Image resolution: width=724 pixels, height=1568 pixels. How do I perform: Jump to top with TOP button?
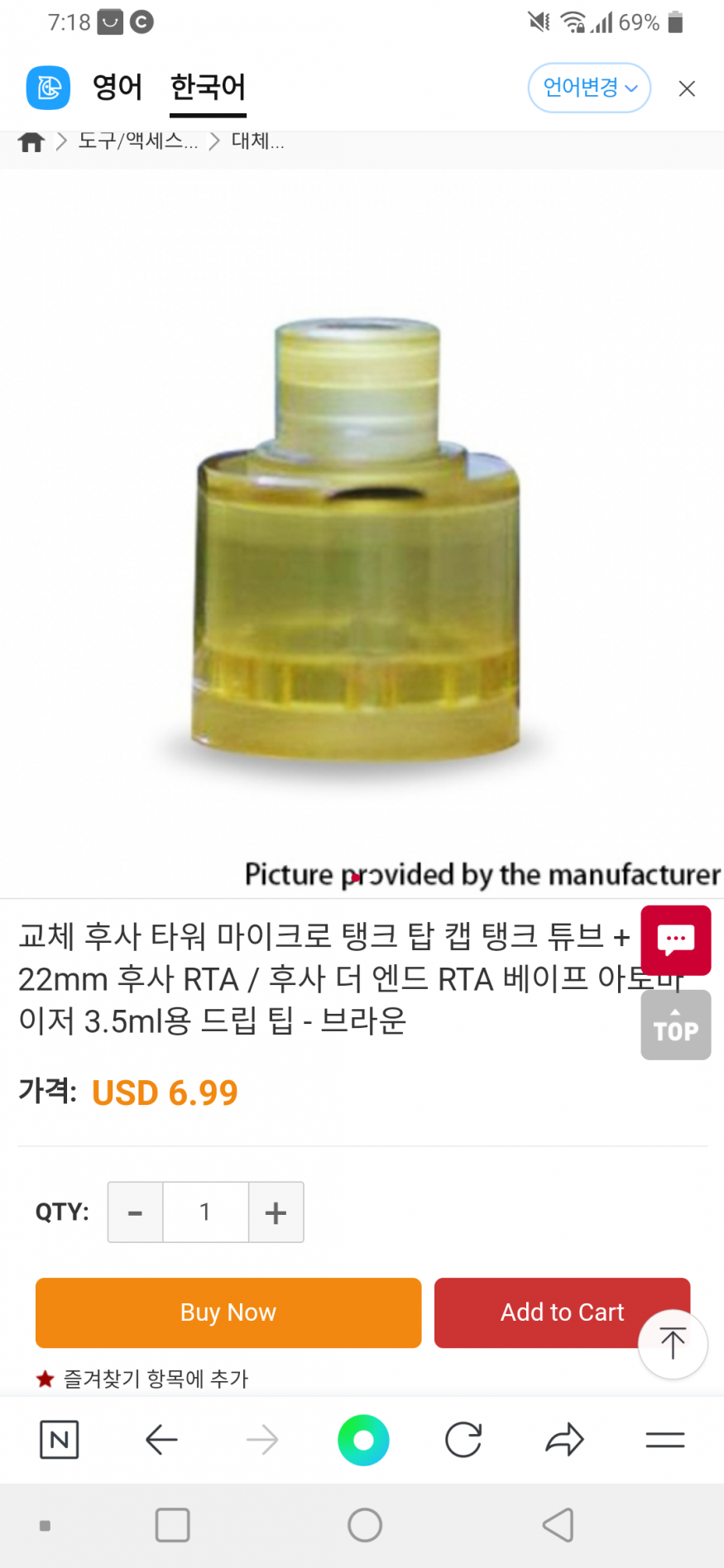pos(675,1025)
